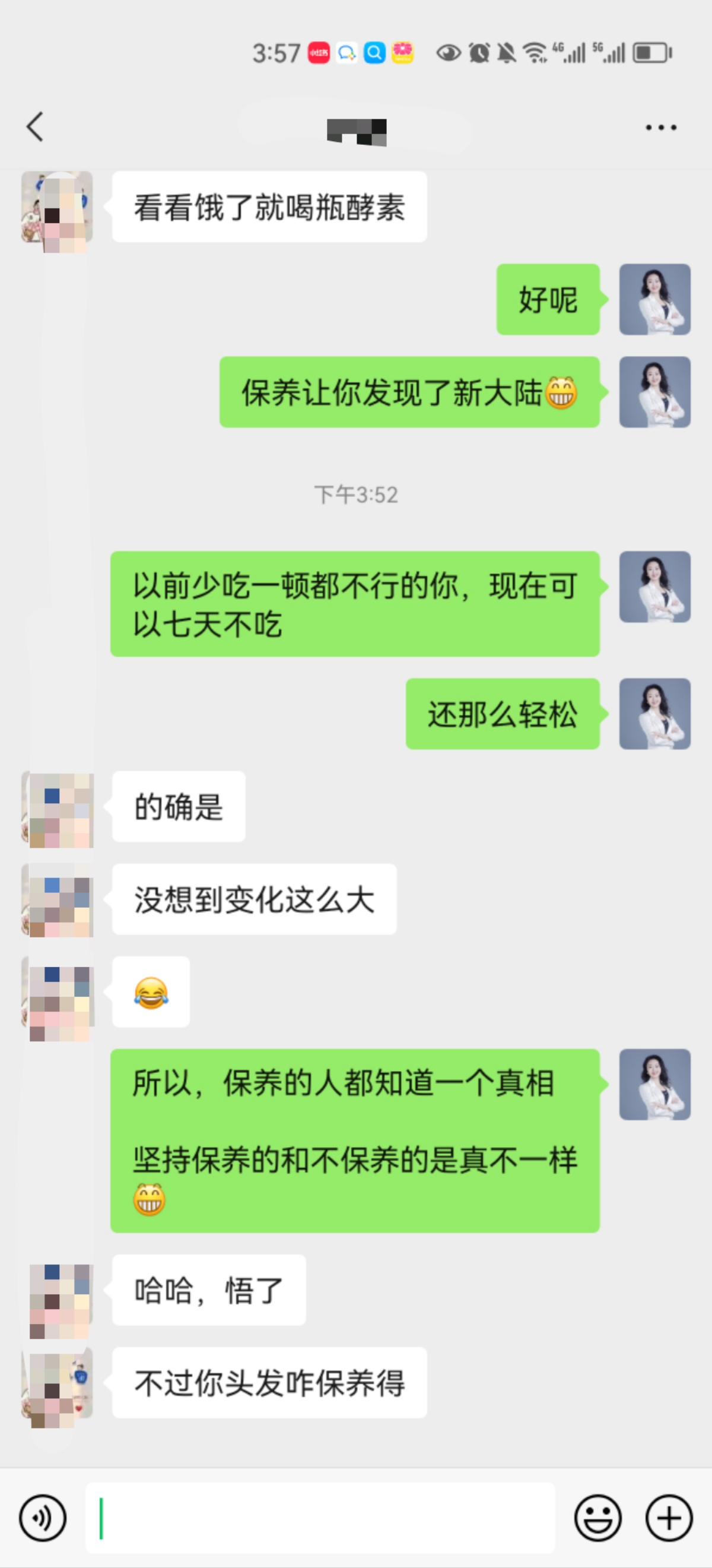Open the chat info overflow menu
712x1568 pixels.
coord(660,127)
